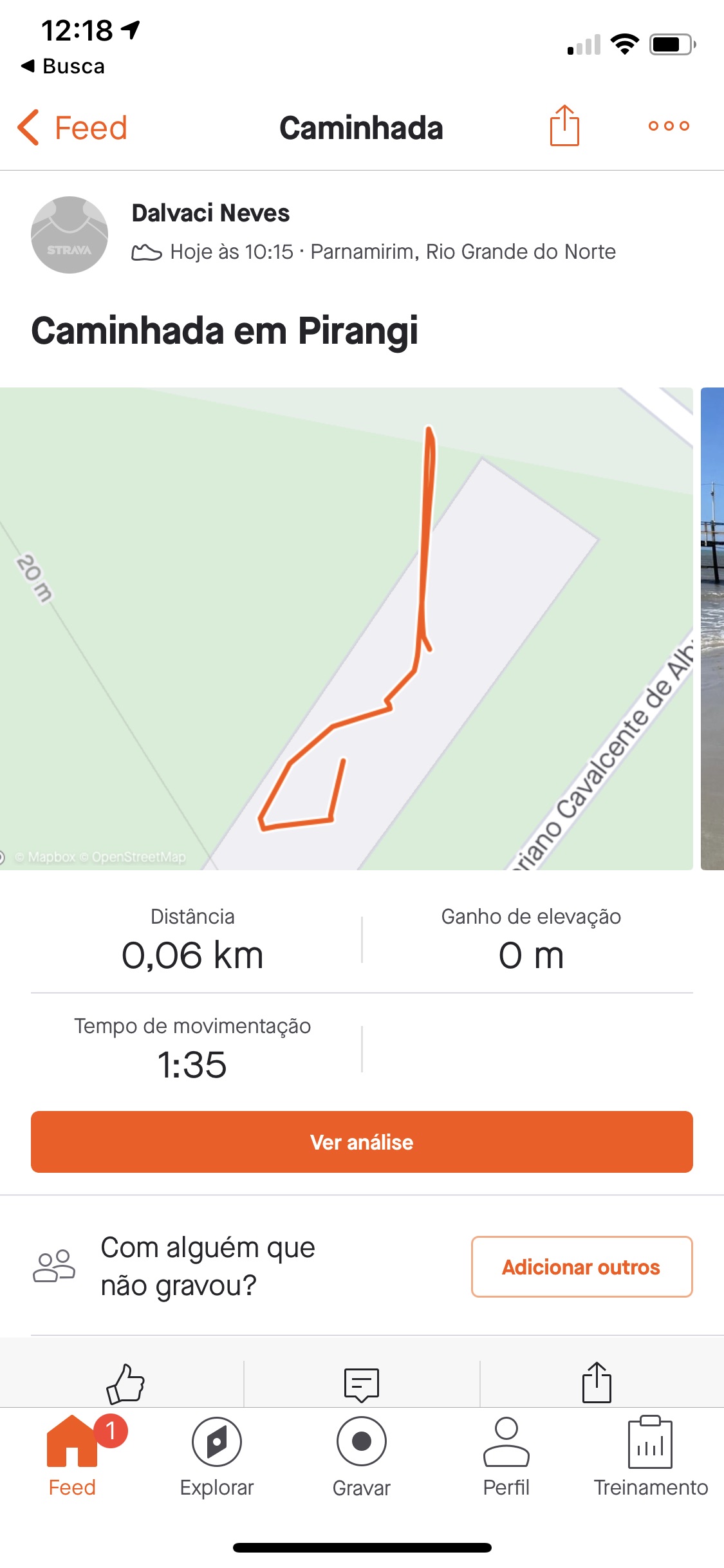The height and width of the screenshot is (1568, 724).
Task: Share the activity from the top bar
Action: (564, 126)
